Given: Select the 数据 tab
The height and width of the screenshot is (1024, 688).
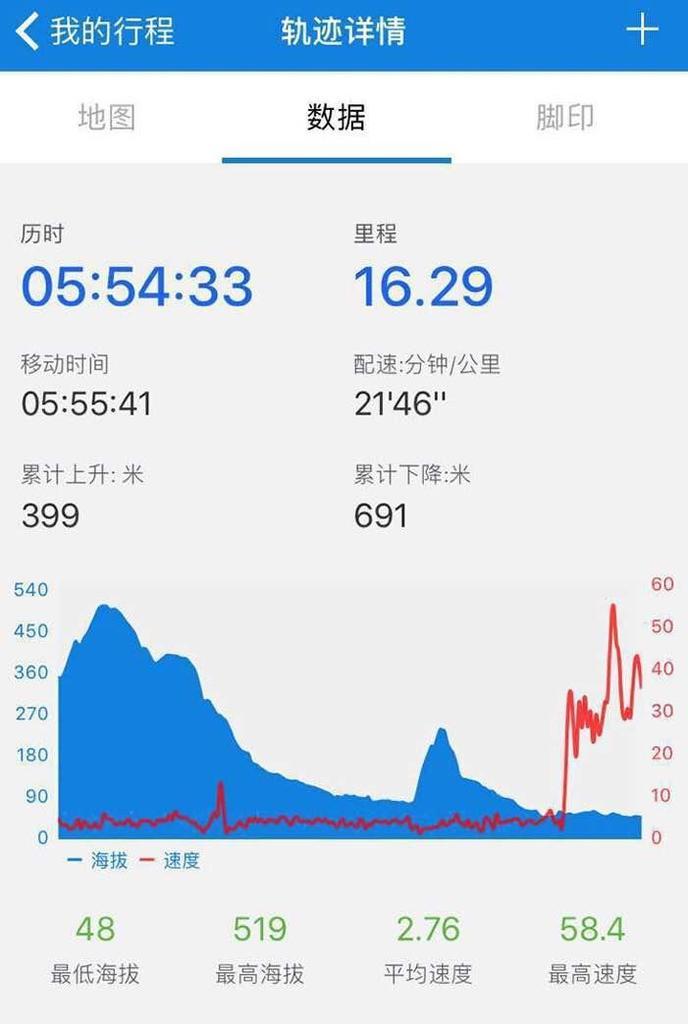Looking at the screenshot, I should pyautogui.click(x=336, y=118).
